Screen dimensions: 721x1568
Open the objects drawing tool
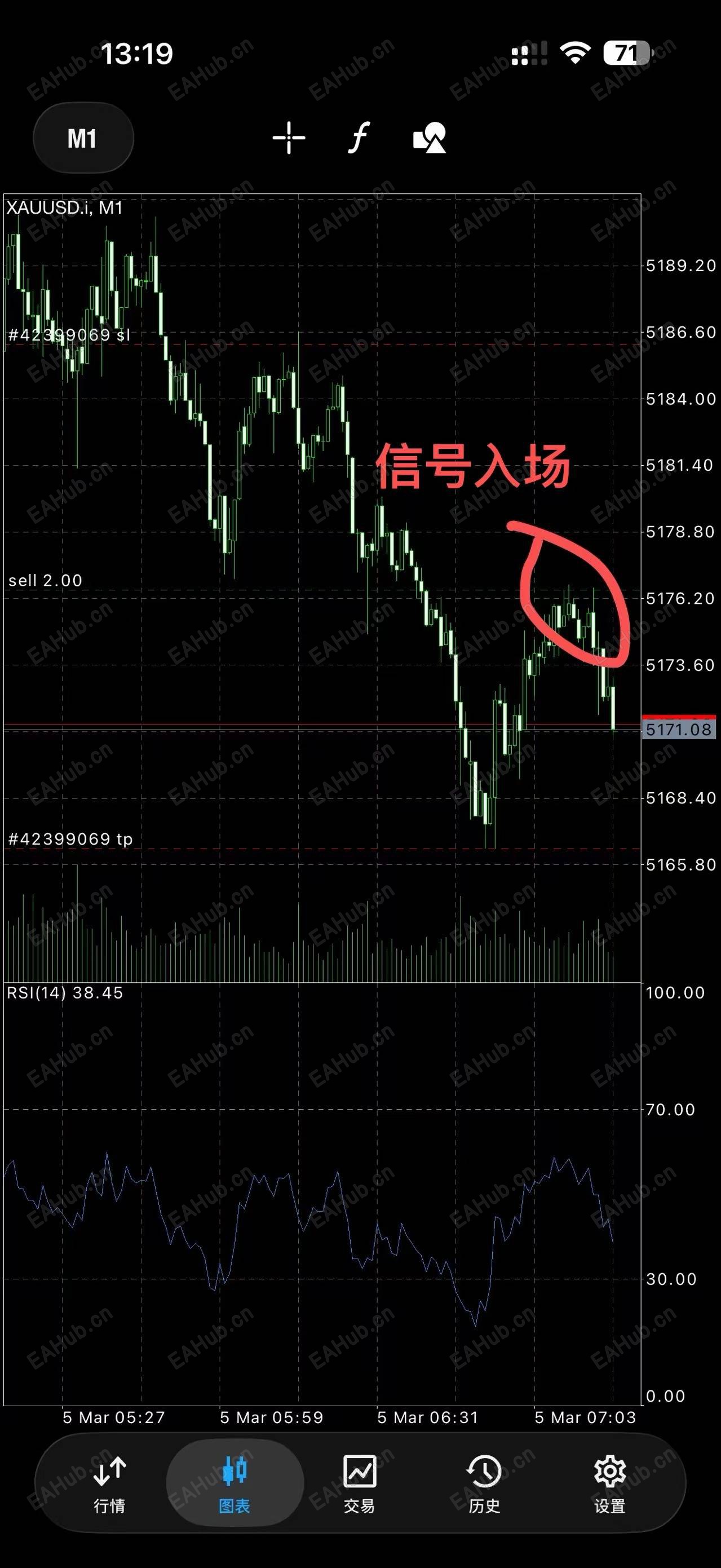tap(430, 138)
